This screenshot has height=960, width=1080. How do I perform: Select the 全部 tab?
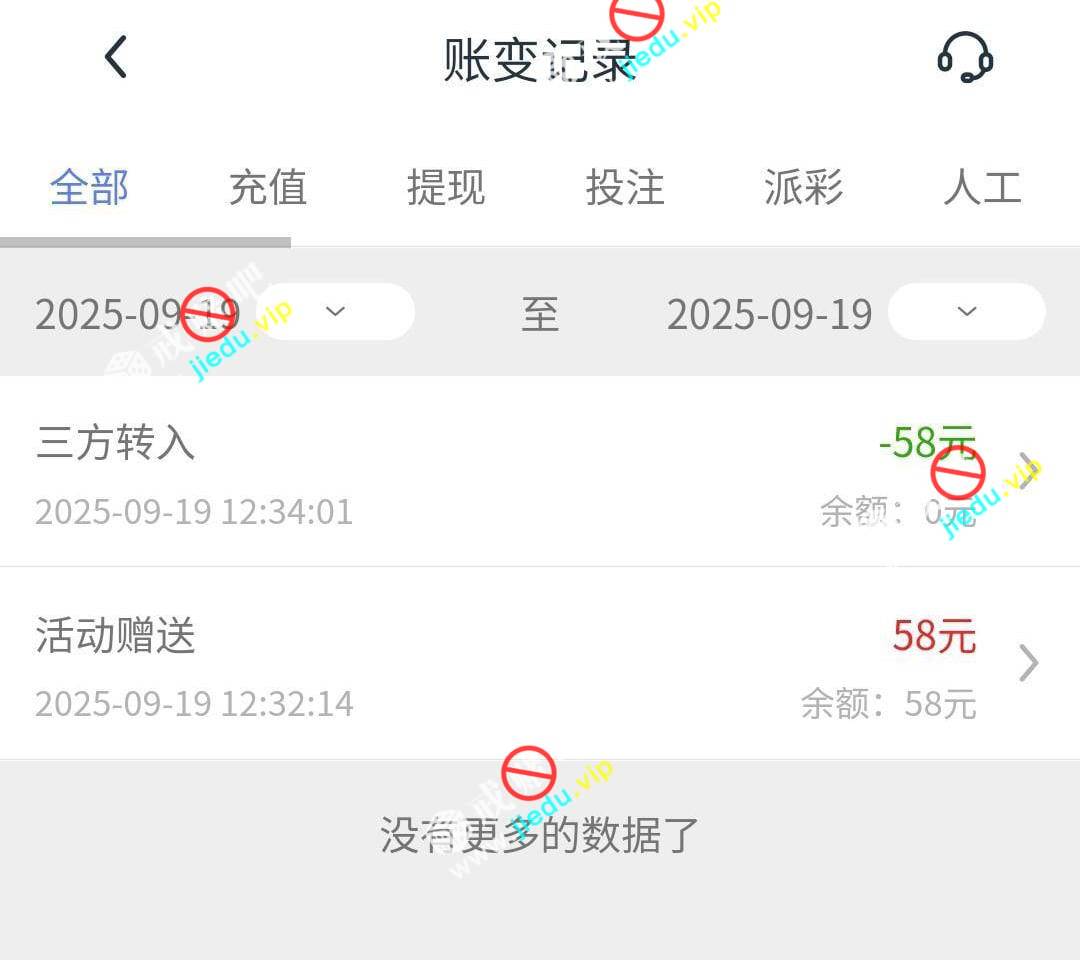point(90,188)
